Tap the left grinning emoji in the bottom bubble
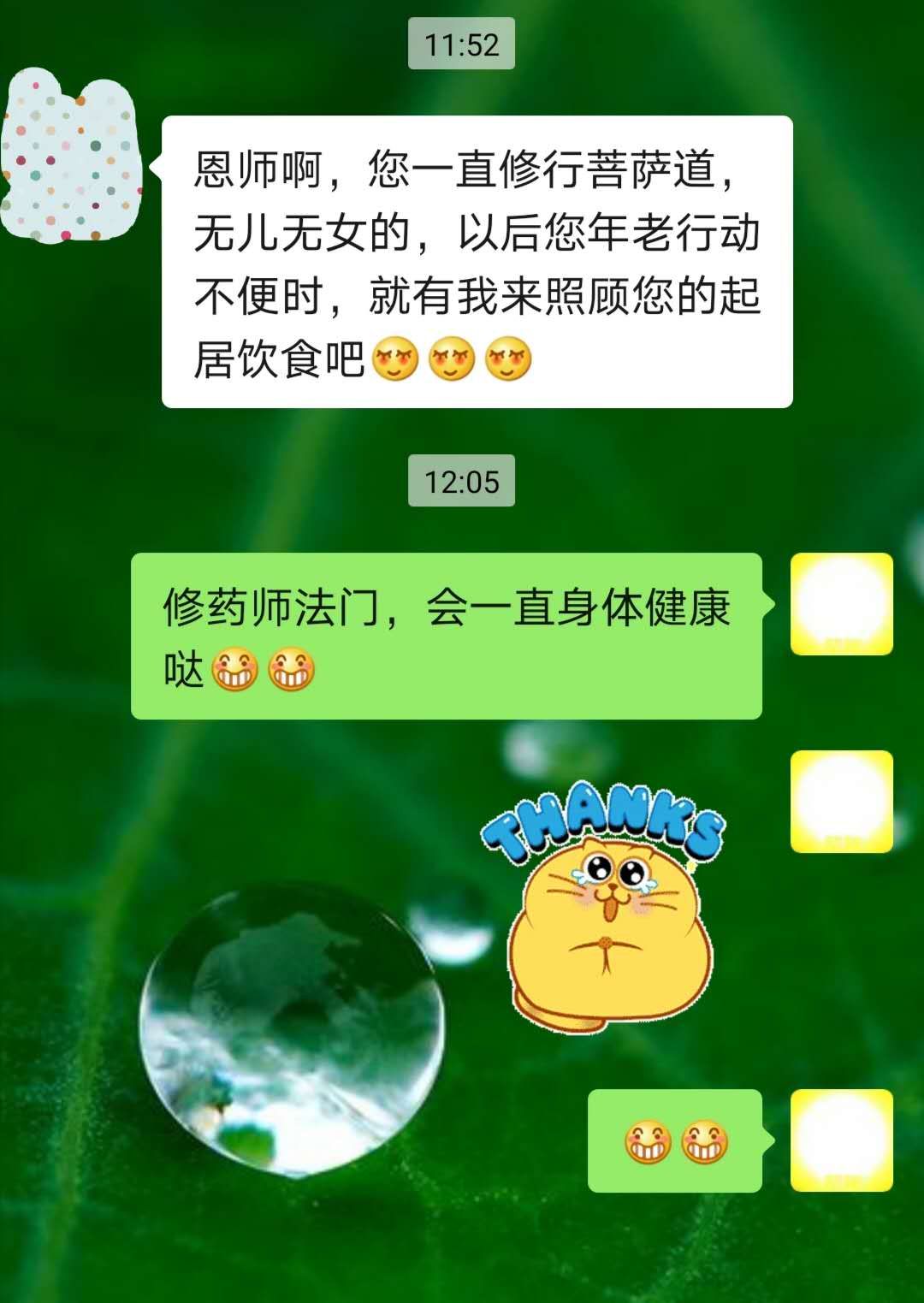Screen dimensions: 924x1303 [650, 1140]
